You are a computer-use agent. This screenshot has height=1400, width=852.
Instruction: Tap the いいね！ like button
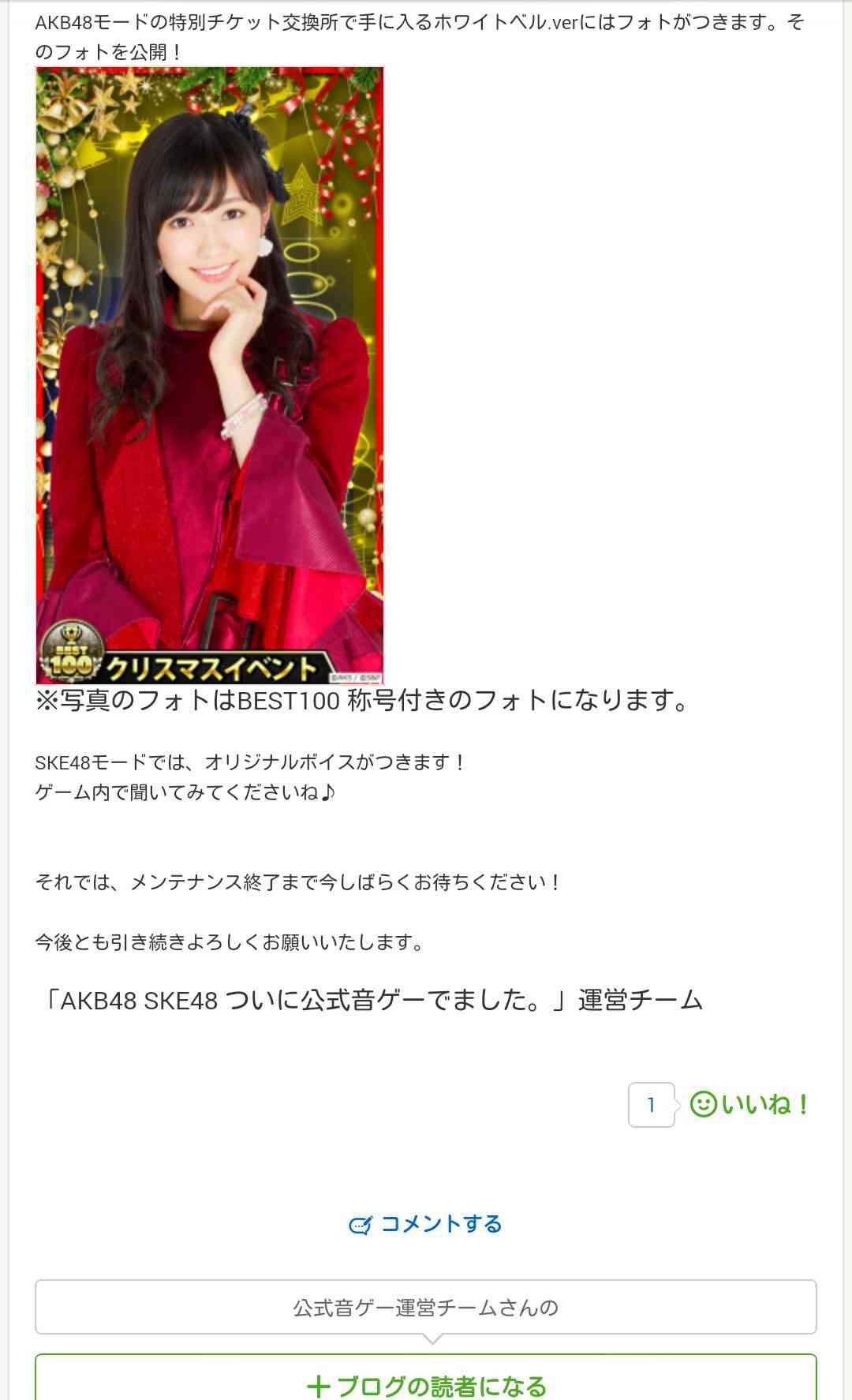749,1104
